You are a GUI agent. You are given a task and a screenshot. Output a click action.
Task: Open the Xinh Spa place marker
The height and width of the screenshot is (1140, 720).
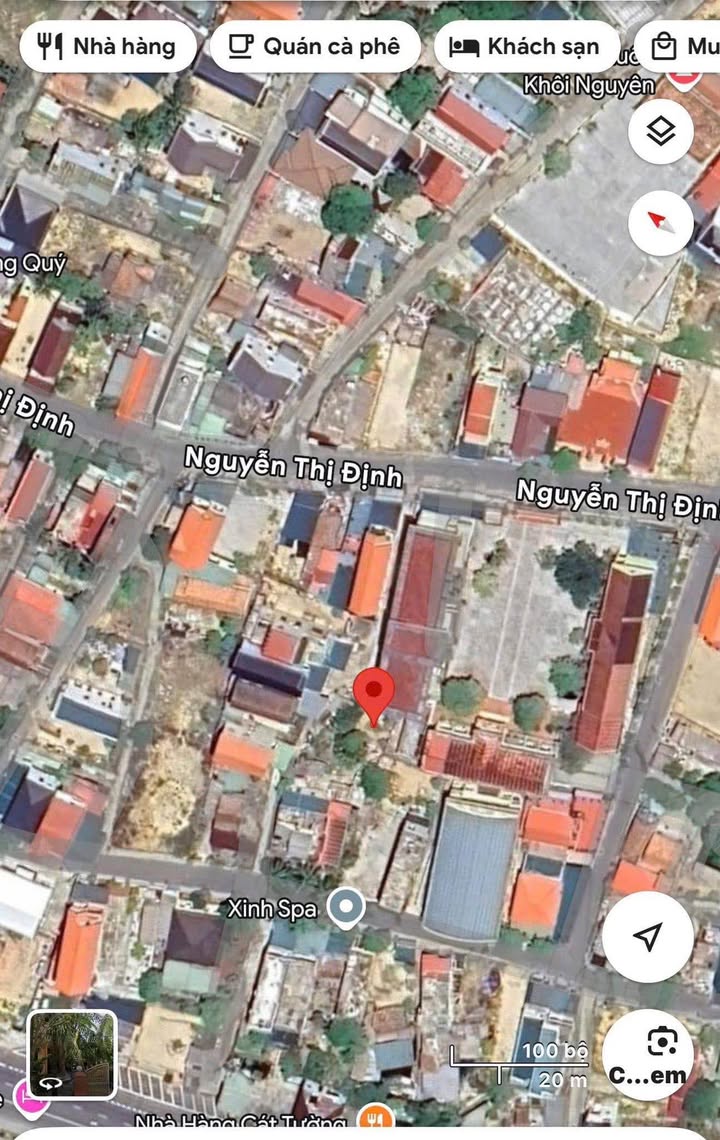point(346,908)
